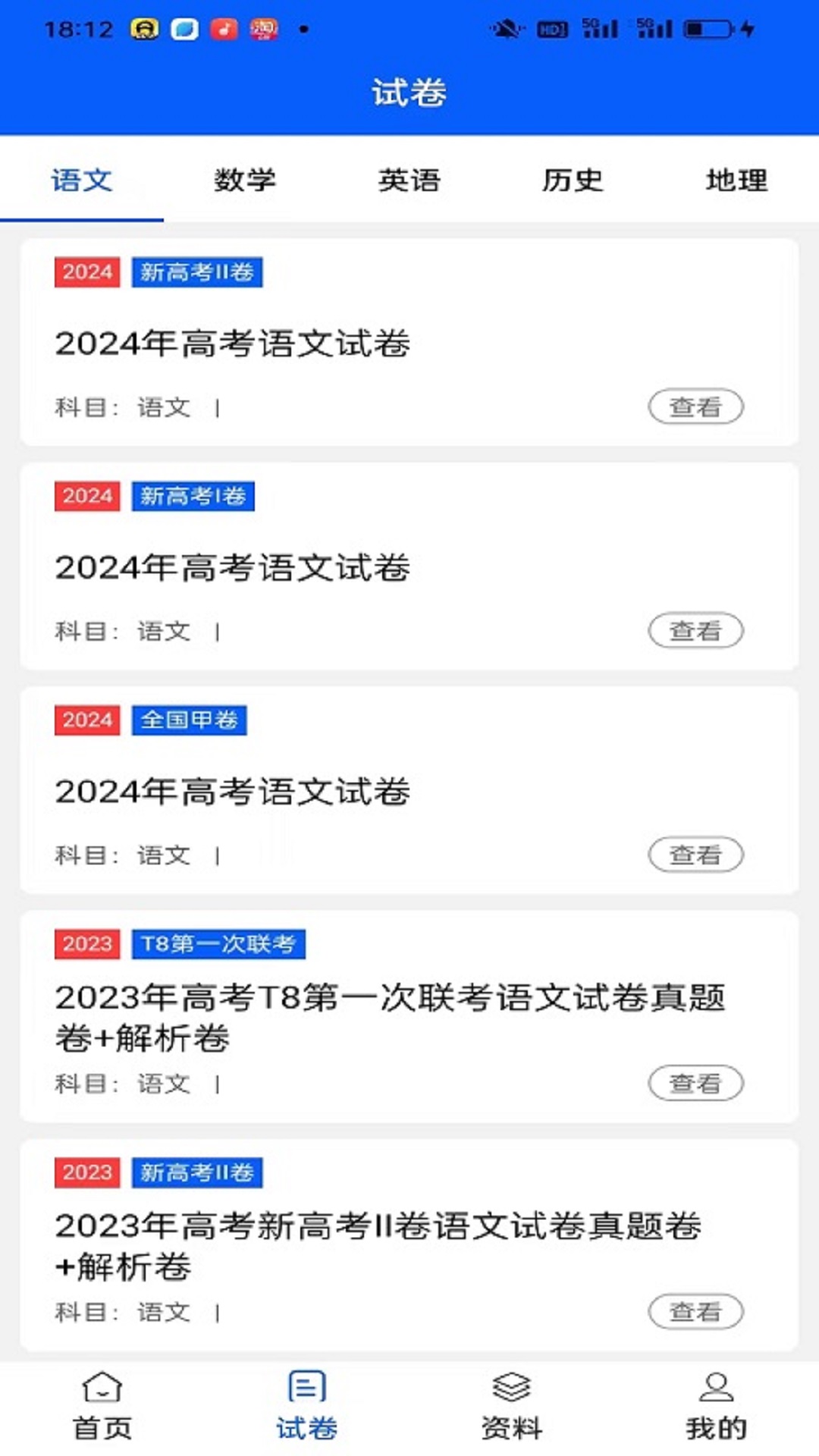This screenshot has height=1456, width=819.
Task: Tap 查看 for the 新高考I卷 2024 paper
Action: [x=695, y=630]
